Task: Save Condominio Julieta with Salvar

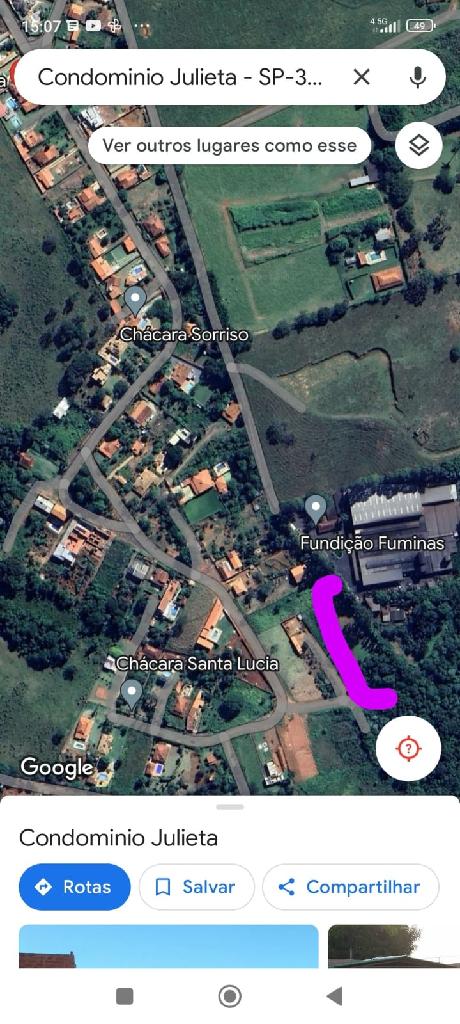Action: tap(196, 887)
